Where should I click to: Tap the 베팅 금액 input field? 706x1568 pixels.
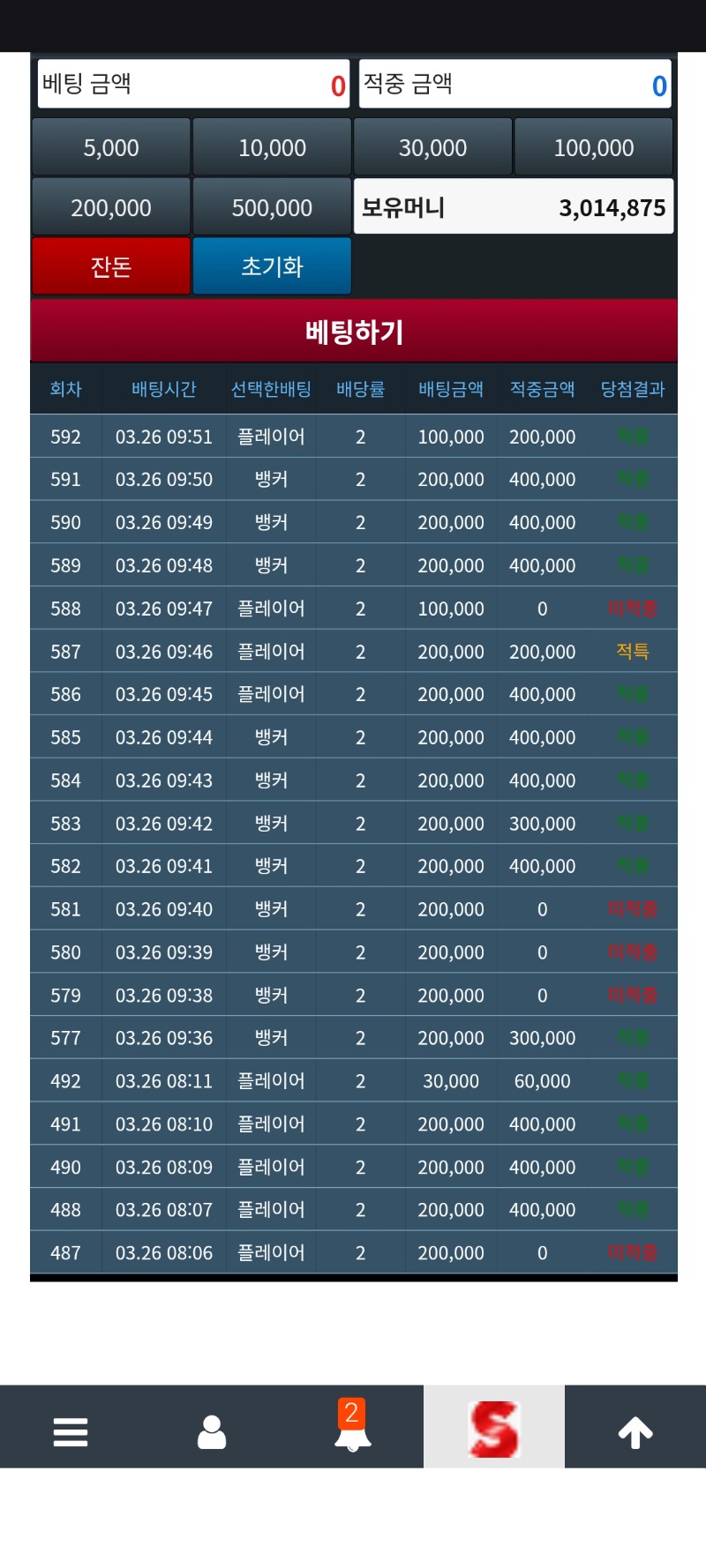click(193, 85)
